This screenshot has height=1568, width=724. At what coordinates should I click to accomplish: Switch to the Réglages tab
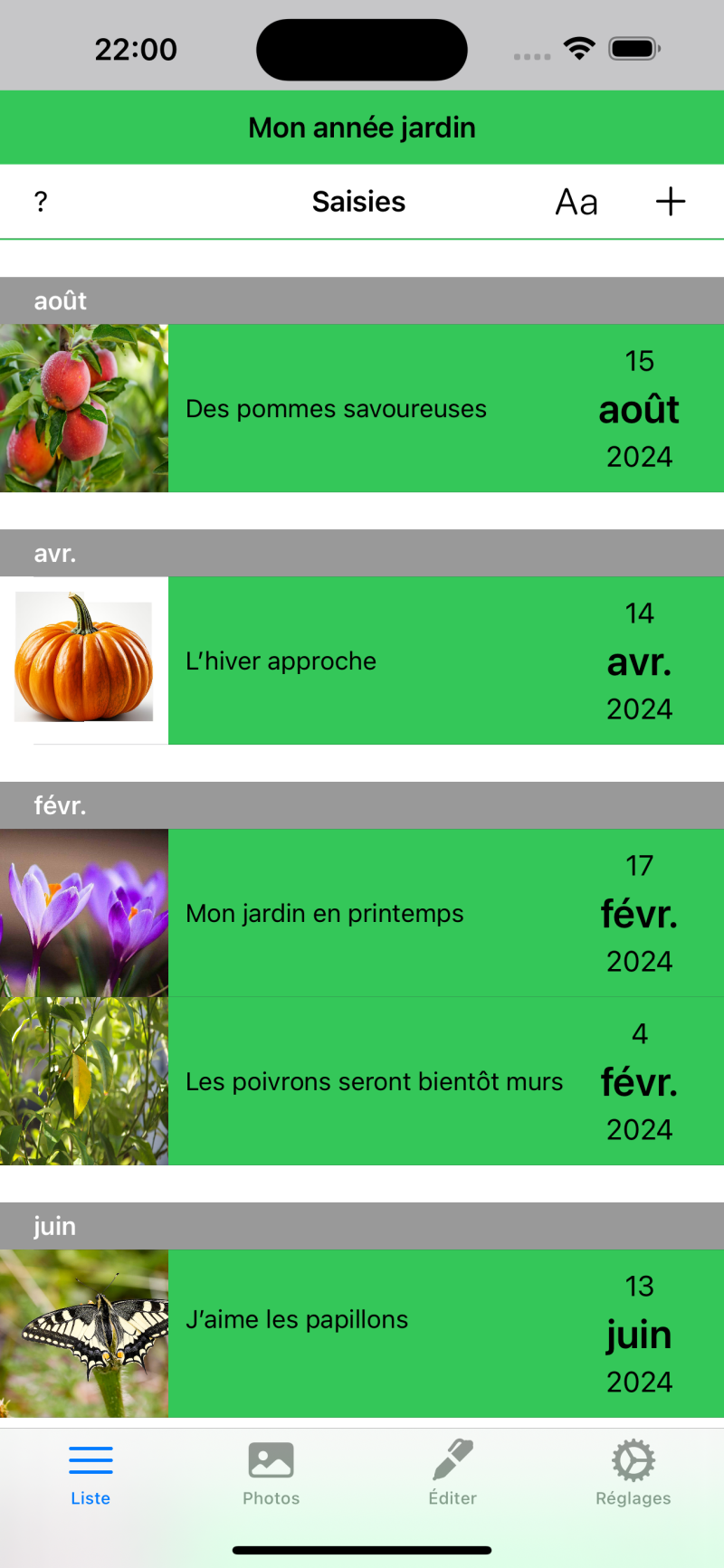pyautogui.click(x=633, y=1474)
